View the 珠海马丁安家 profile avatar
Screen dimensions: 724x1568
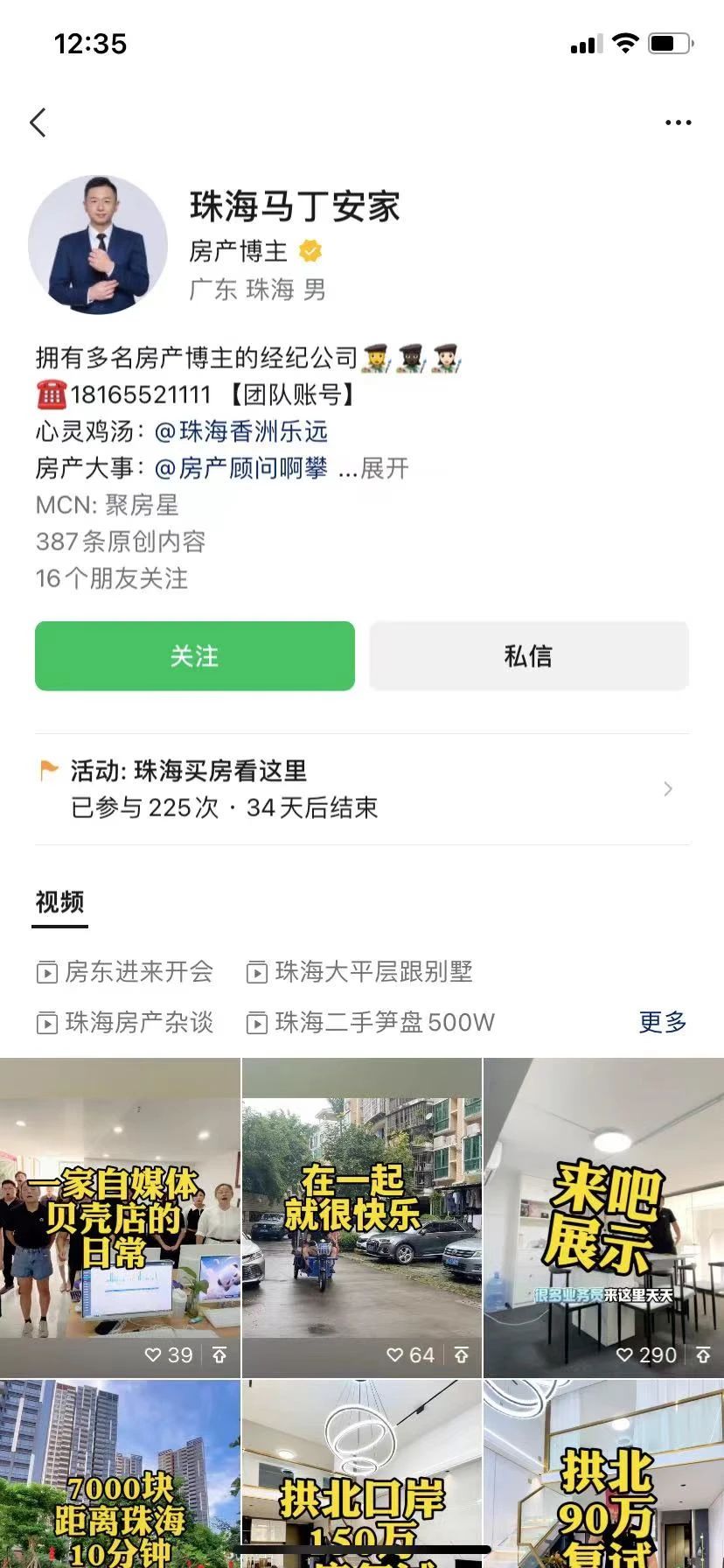[98, 245]
